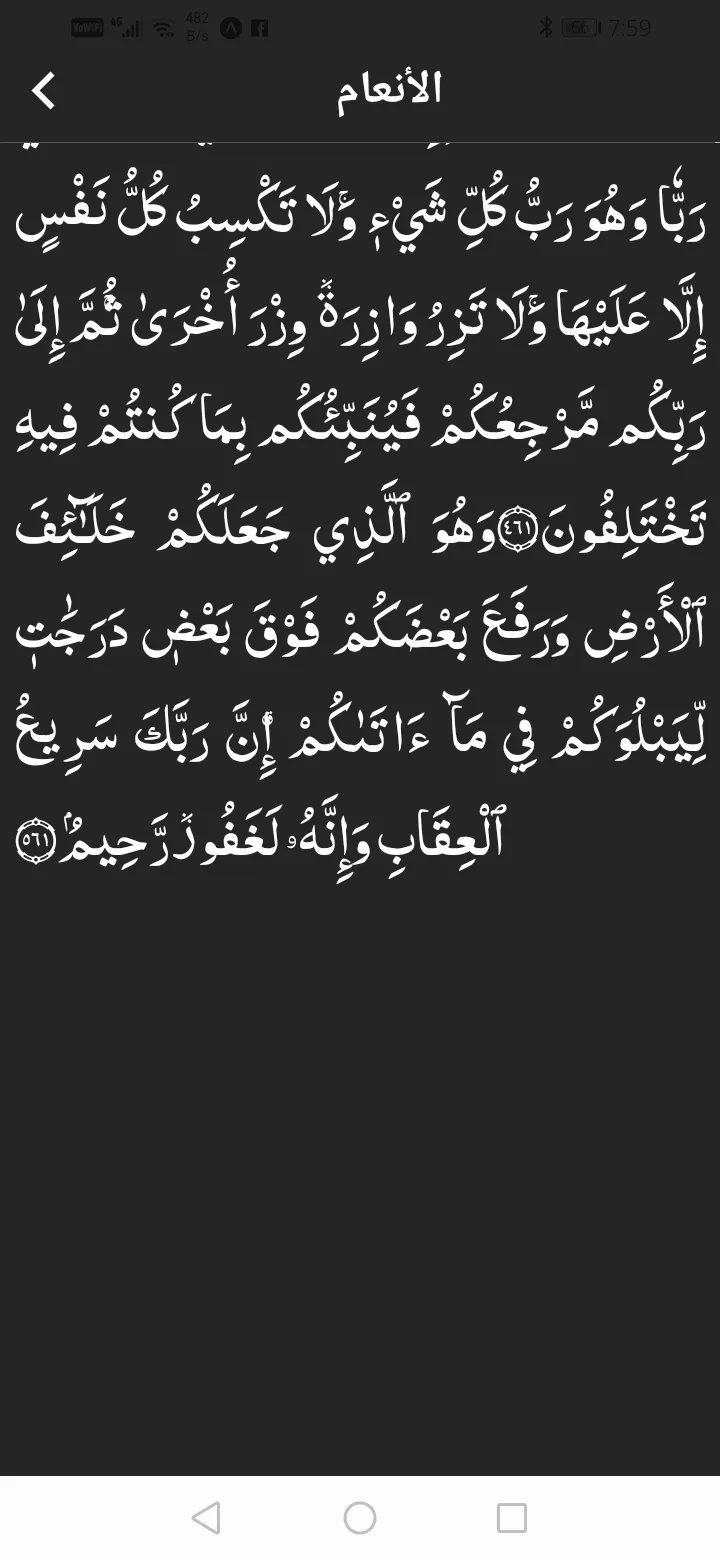Go to the phone's home screen
This screenshot has height=1560, width=720.
click(x=360, y=1518)
